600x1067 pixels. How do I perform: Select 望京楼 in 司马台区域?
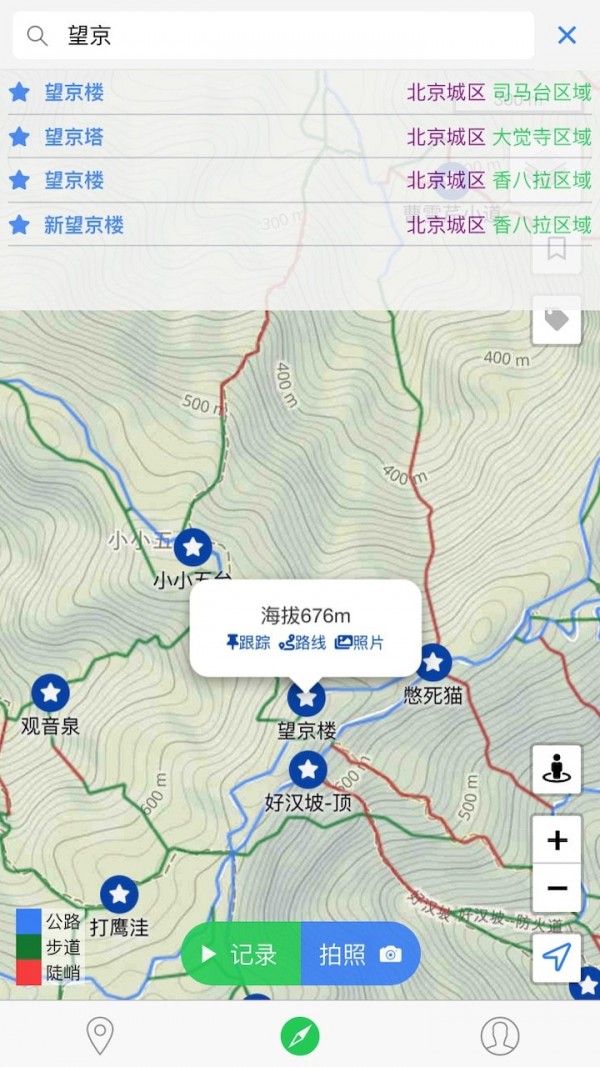300,93
